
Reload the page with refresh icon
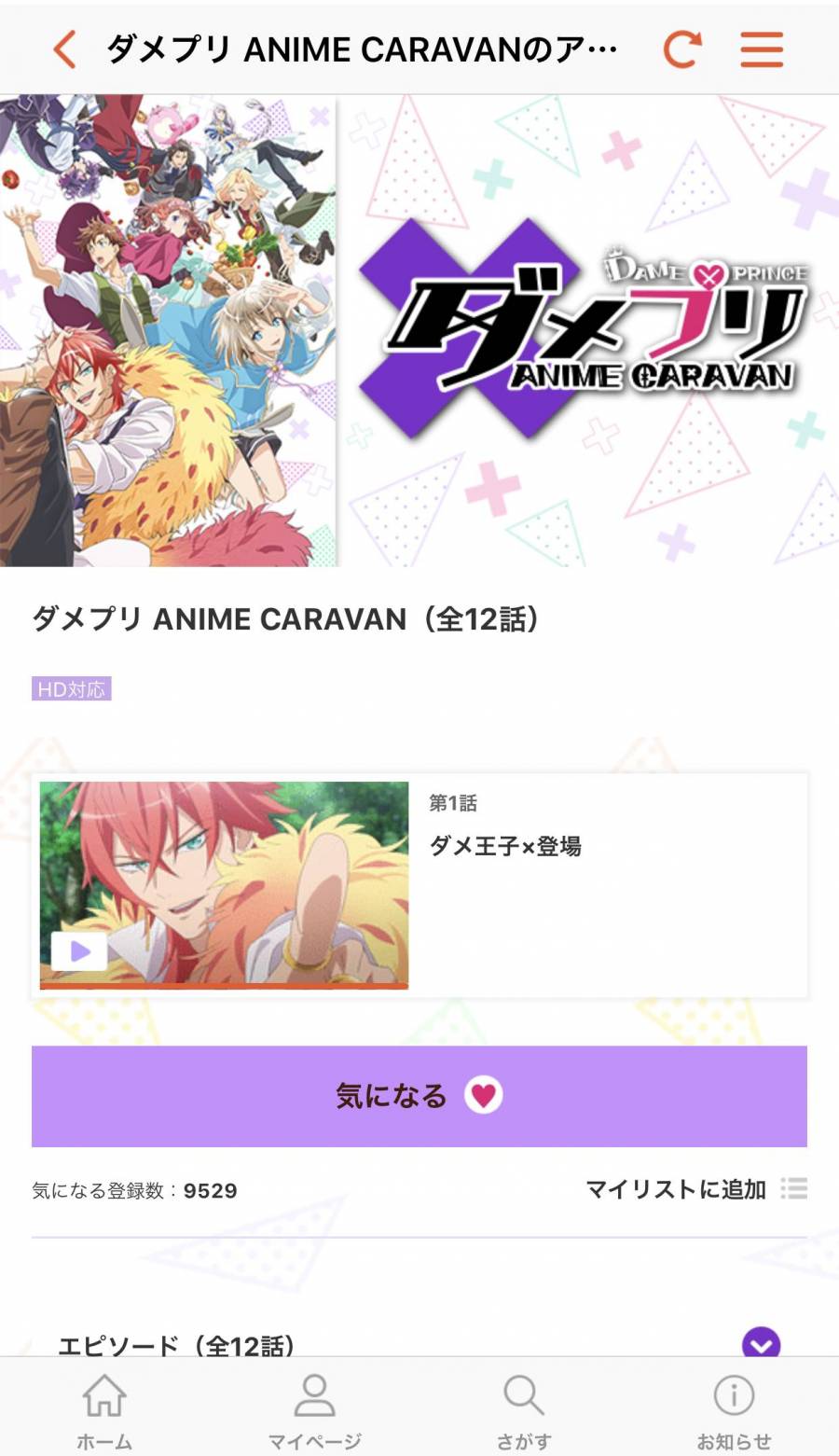click(681, 49)
